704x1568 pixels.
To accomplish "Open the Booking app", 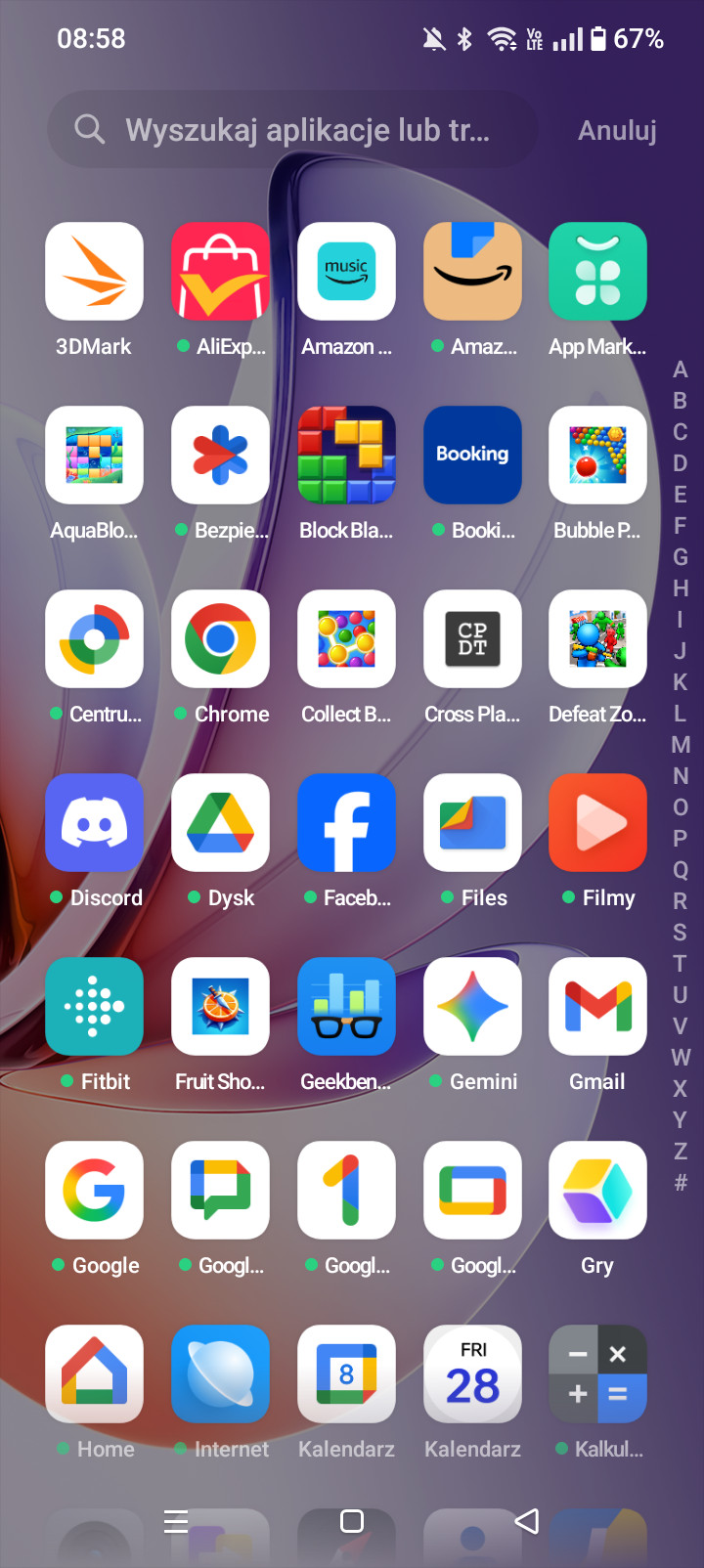I will point(472,456).
